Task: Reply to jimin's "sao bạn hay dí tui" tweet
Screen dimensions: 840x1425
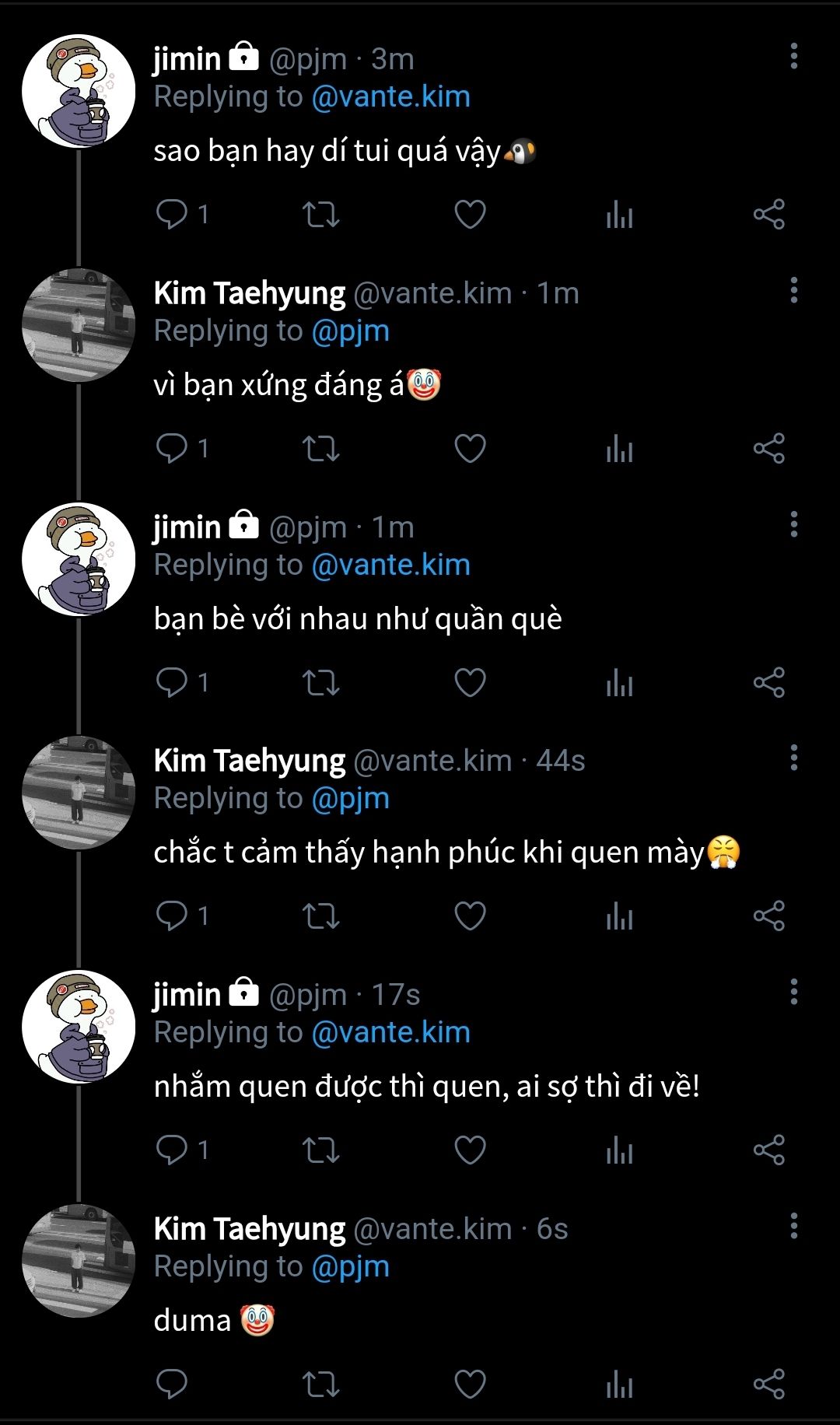Action: coord(171,214)
